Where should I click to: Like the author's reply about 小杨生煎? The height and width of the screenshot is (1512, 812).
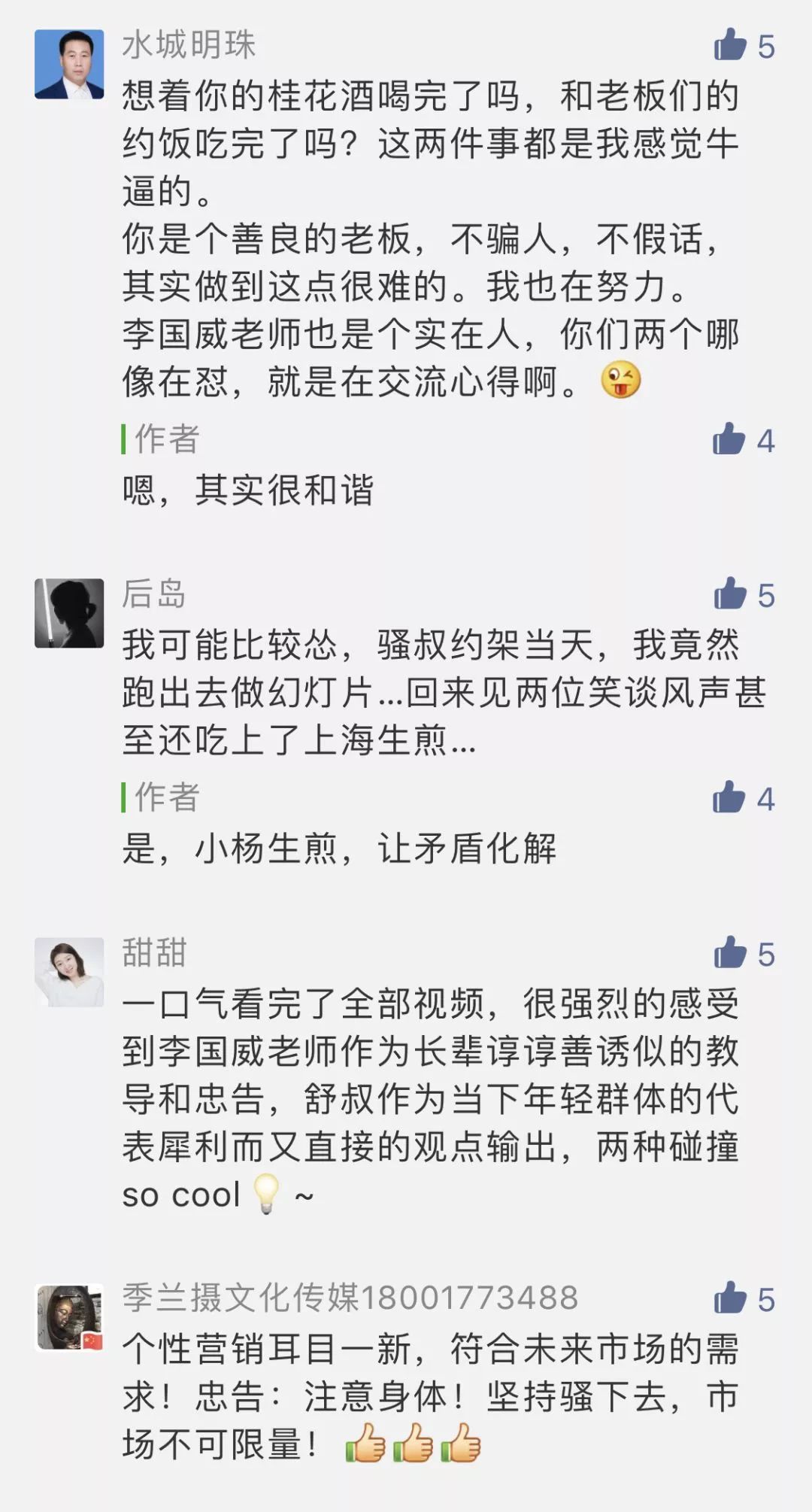pos(729,797)
